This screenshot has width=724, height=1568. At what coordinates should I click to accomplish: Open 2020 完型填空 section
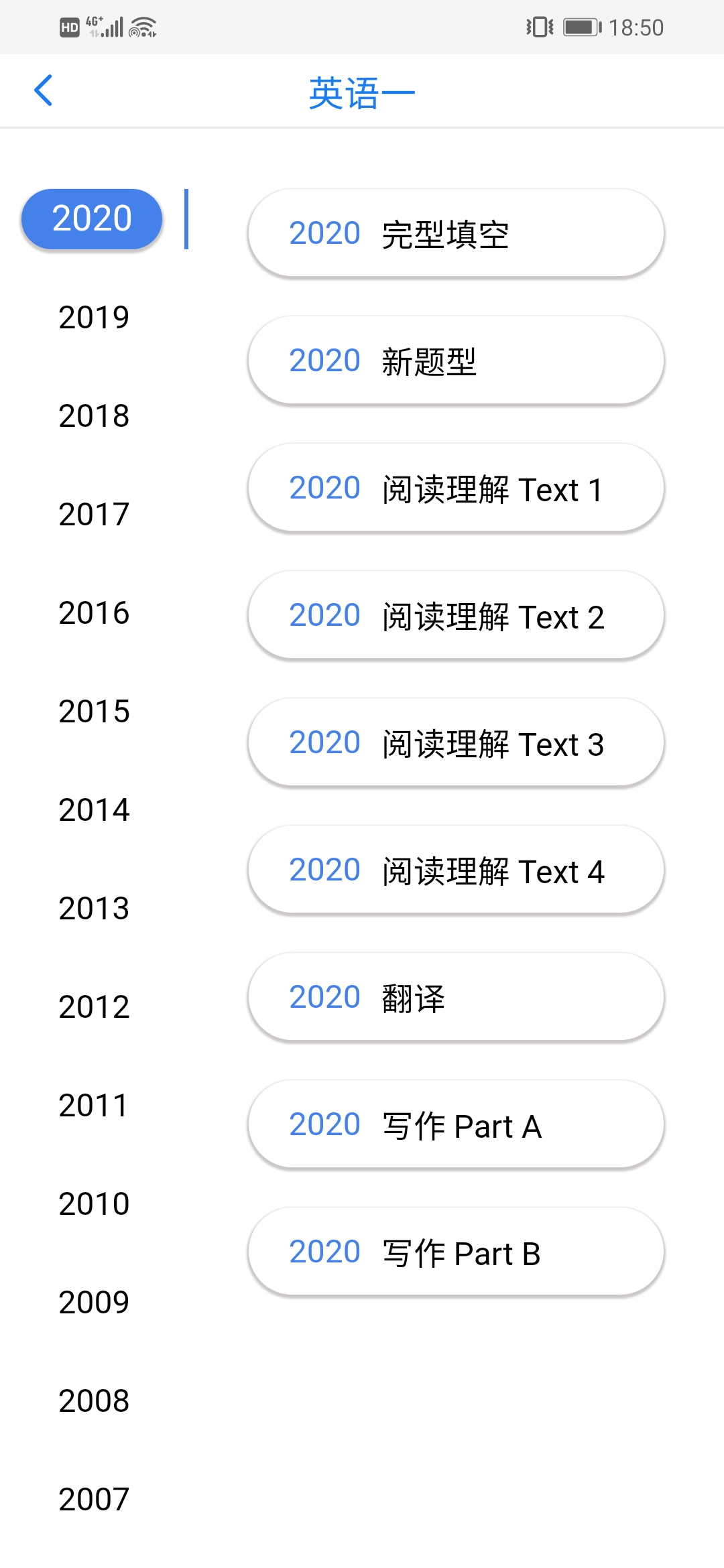tap(456, 233)
